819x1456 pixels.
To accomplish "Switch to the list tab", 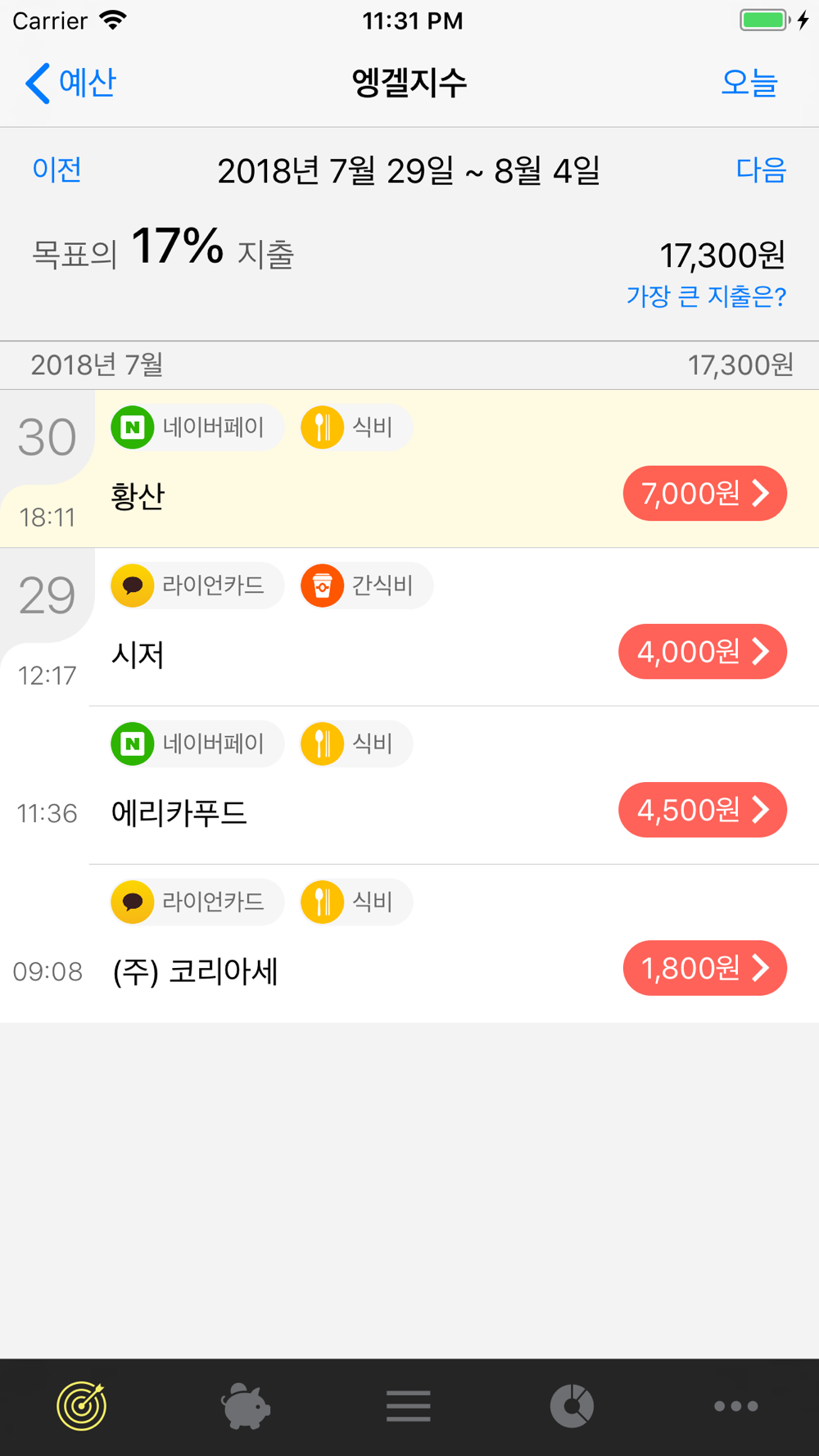I will [x=409, y=1406].
